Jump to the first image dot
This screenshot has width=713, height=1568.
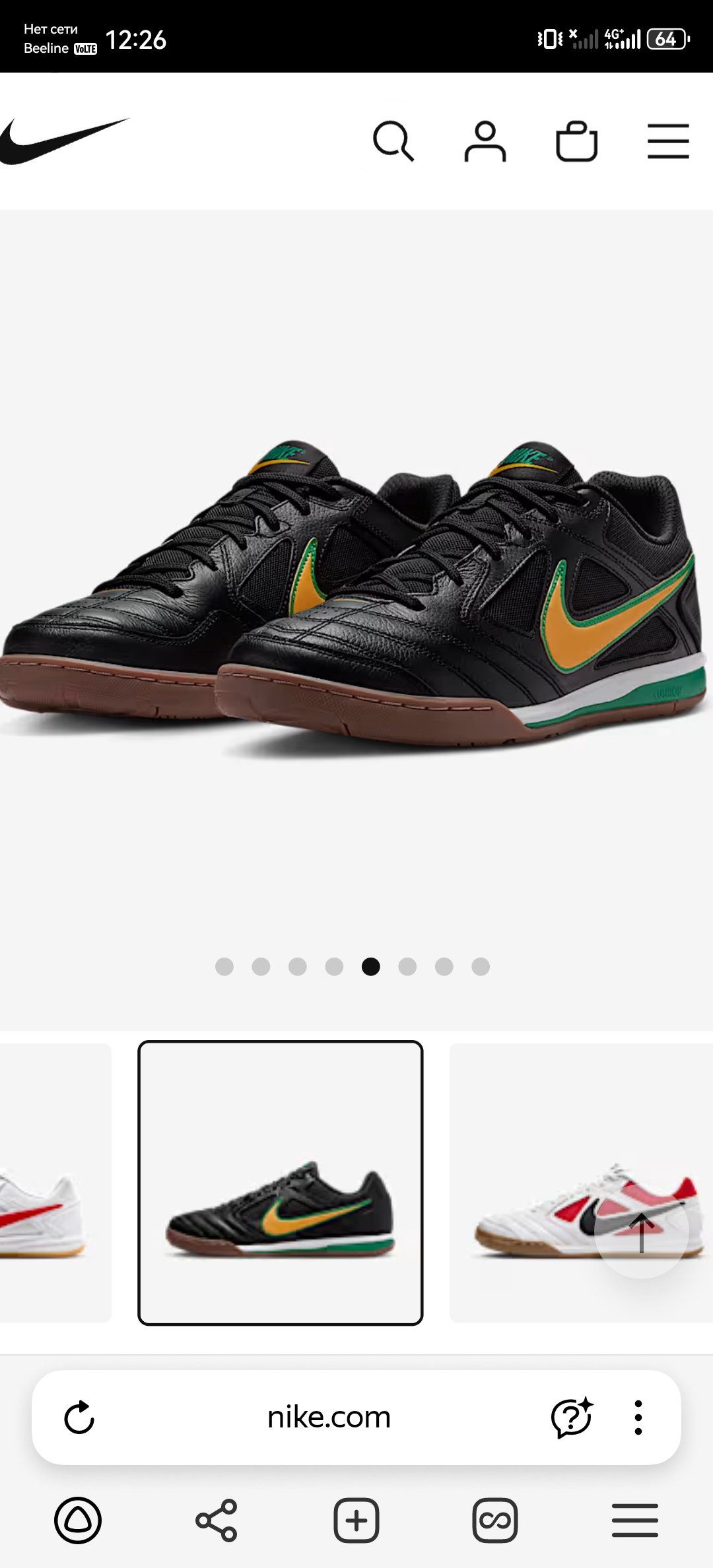click(x=224, y=967)
